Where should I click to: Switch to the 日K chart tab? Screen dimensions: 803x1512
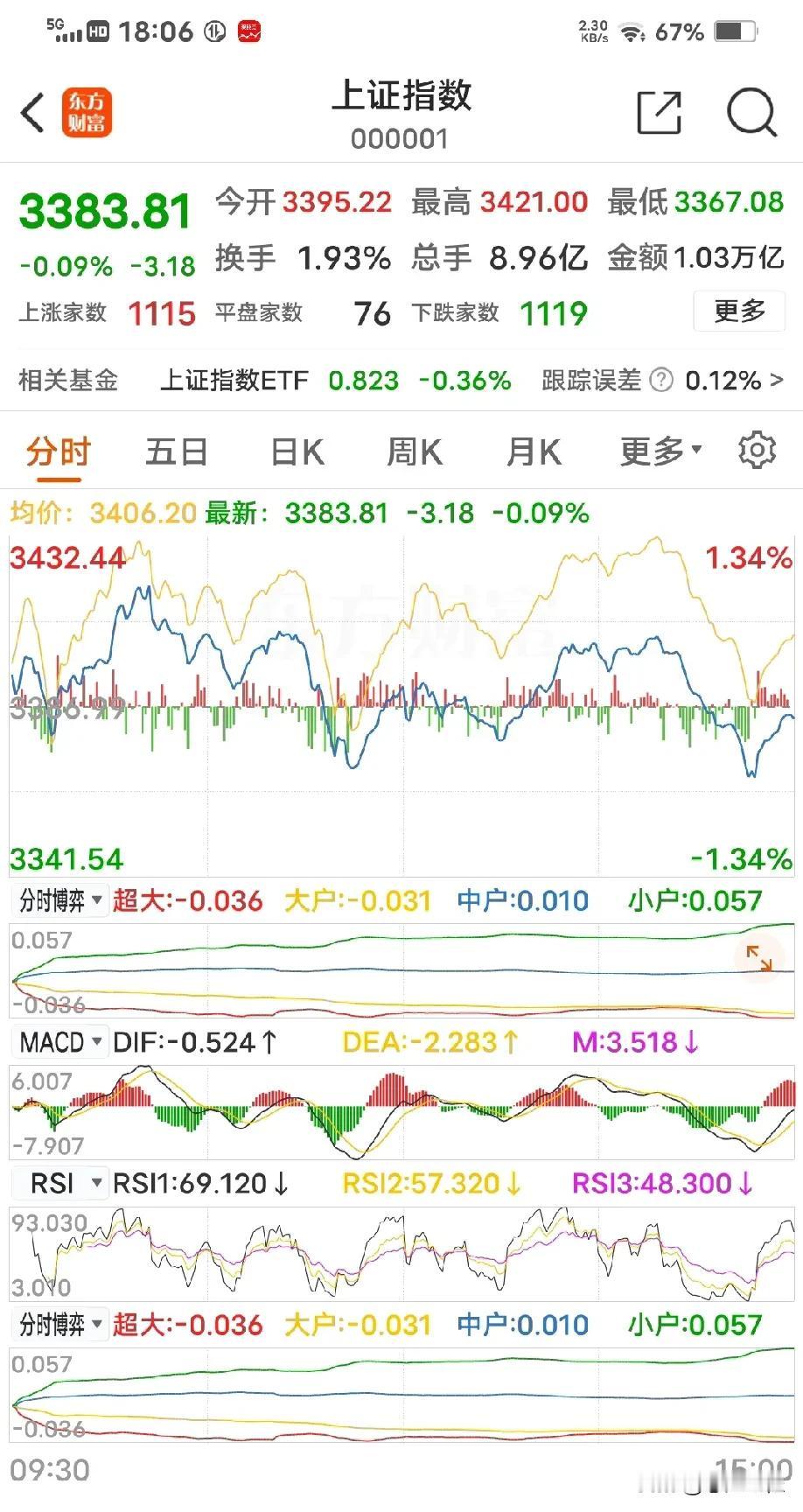297,452
